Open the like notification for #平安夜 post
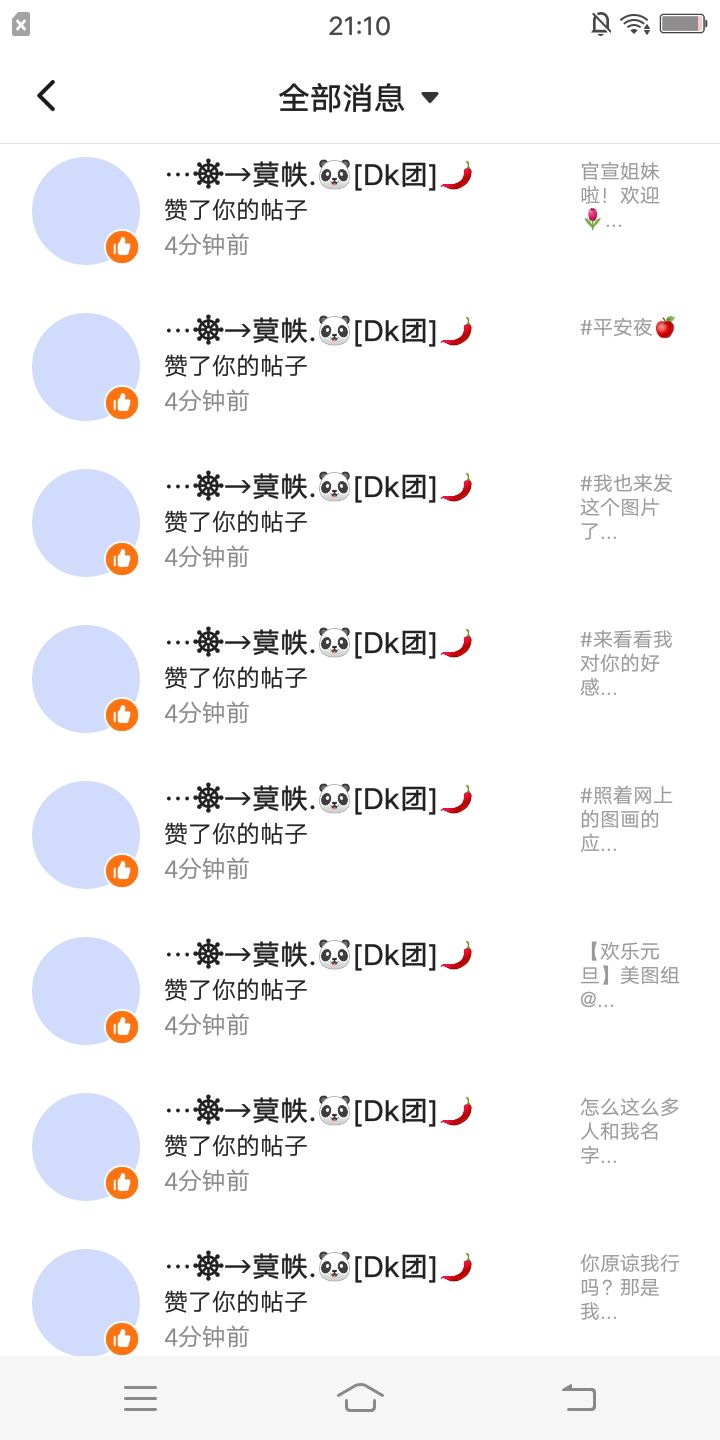The height and width of the screenshot is (1440, 720). click(x=360, y=366)
